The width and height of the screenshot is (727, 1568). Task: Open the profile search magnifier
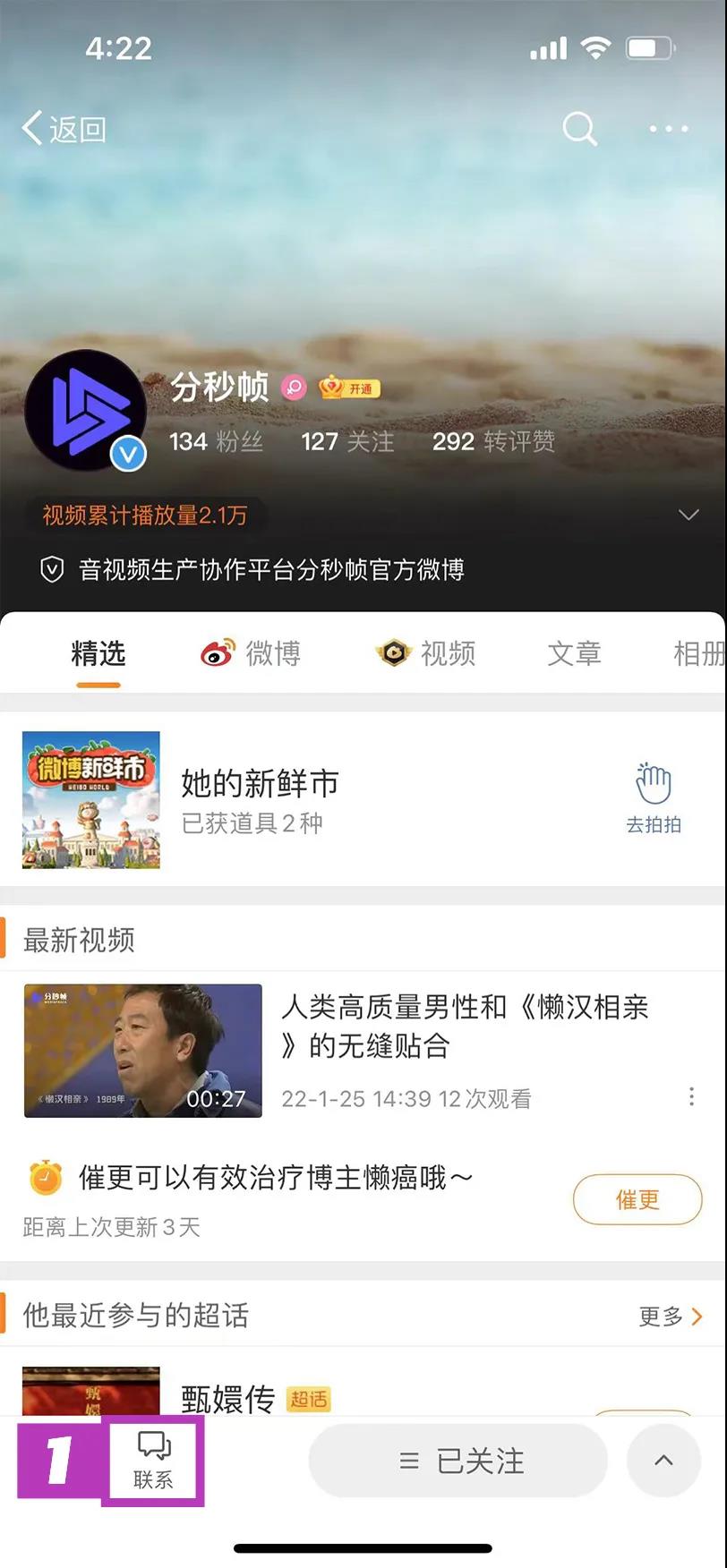(579, 129)
